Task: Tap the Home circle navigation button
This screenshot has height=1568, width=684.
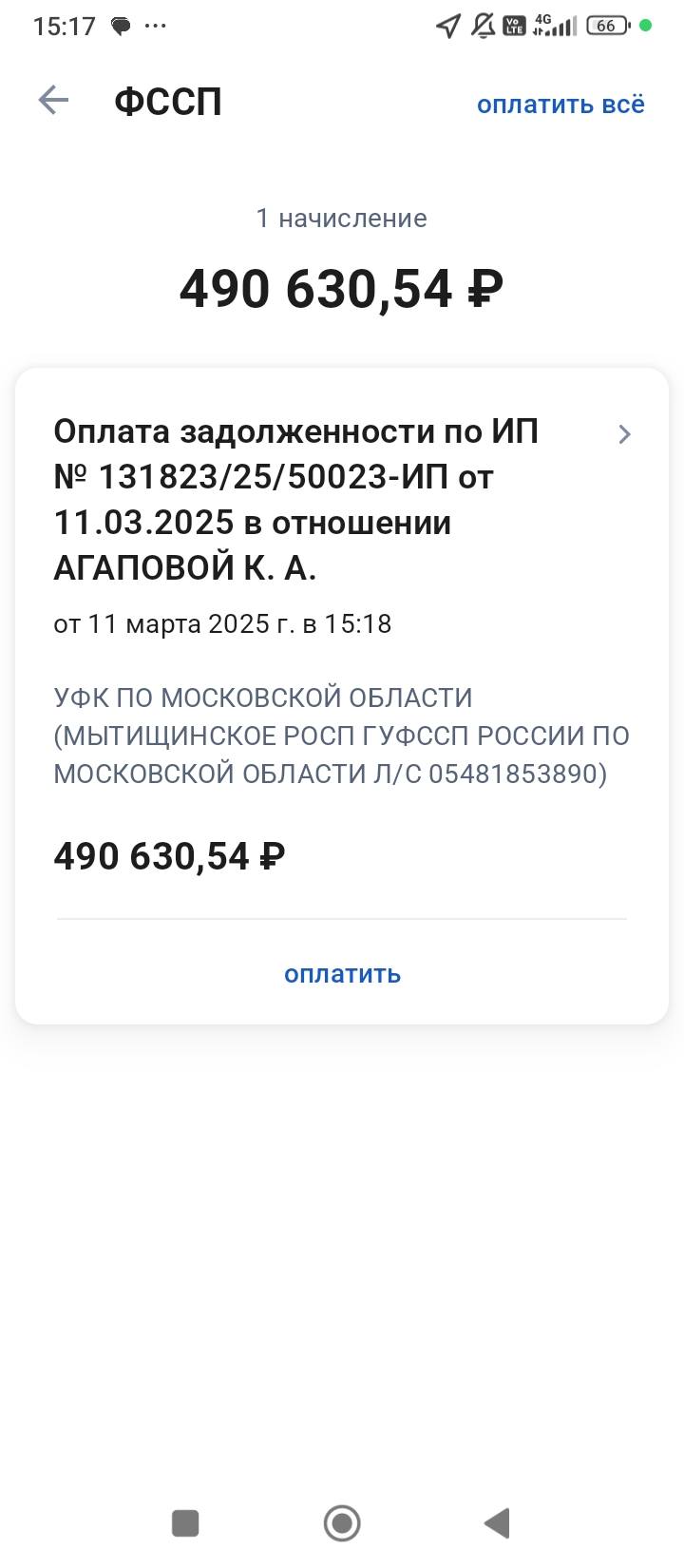Action: (x=340, y=1520)
